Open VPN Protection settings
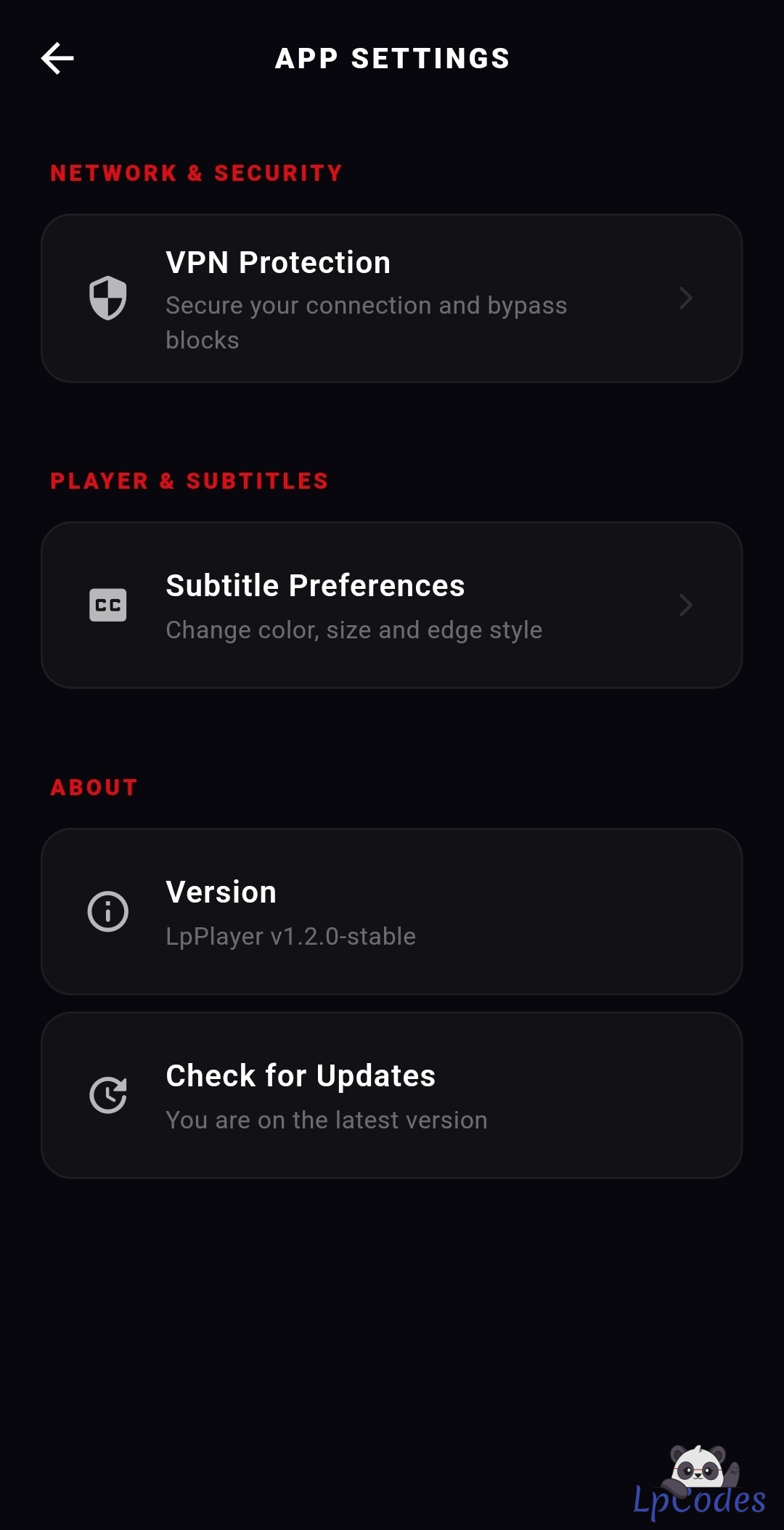The width and height of the screenshot is (784, 1530). [392, 298]
